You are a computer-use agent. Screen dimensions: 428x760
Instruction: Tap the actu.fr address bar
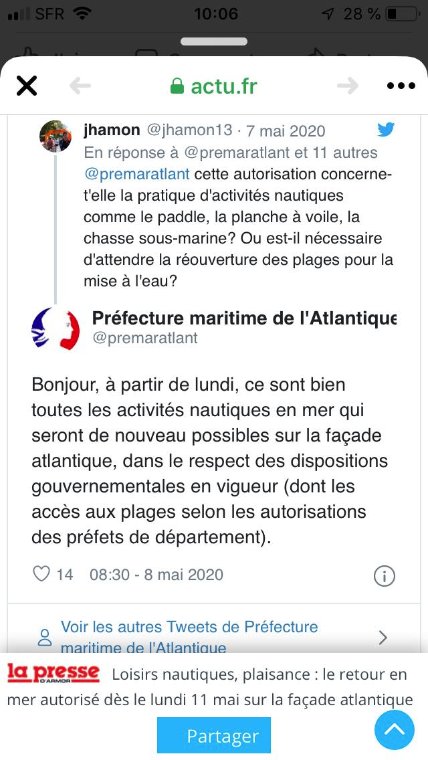pyautogui.click(x=214, y=86)
